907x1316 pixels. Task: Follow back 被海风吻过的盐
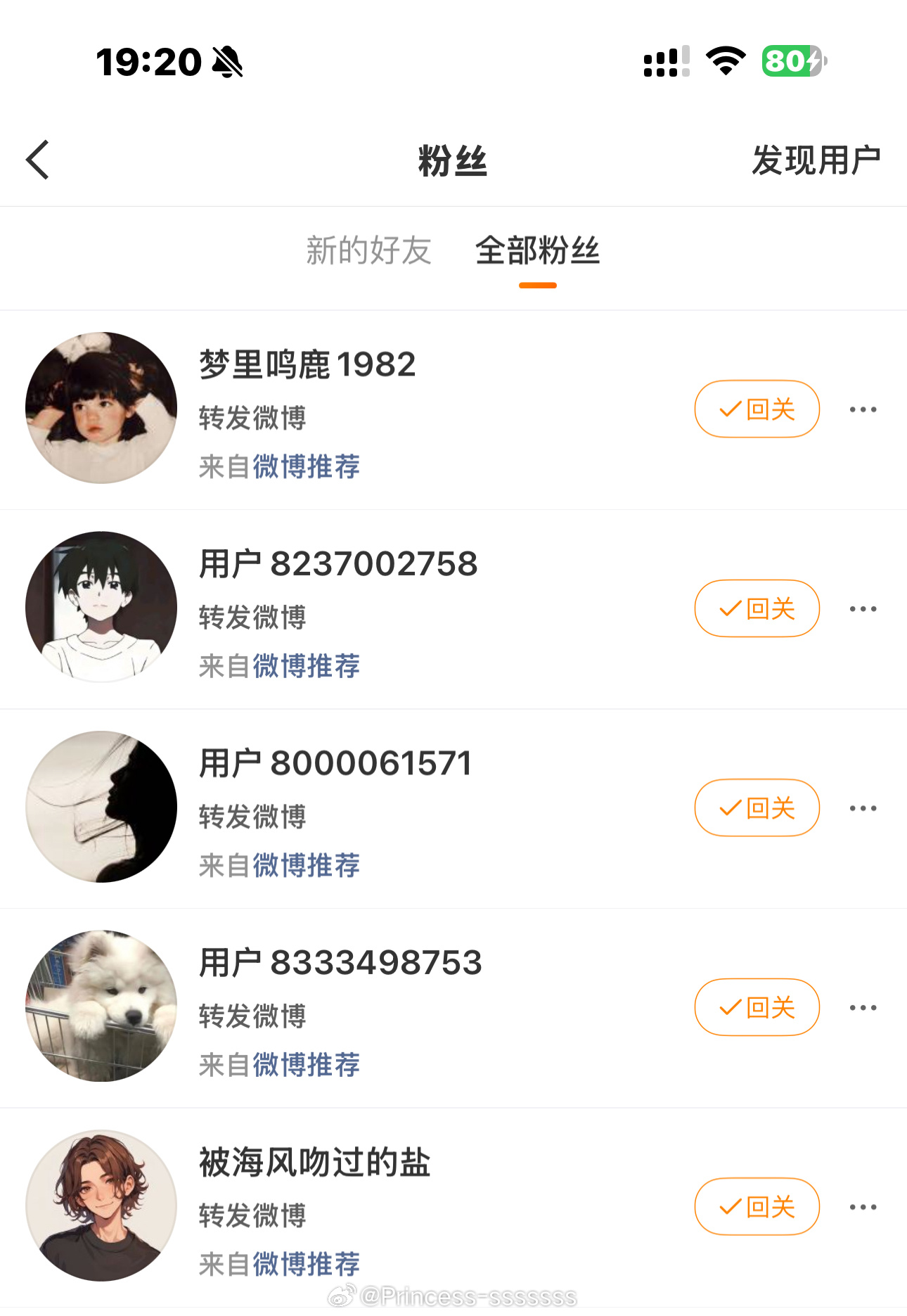click(x=757, y=1206)
